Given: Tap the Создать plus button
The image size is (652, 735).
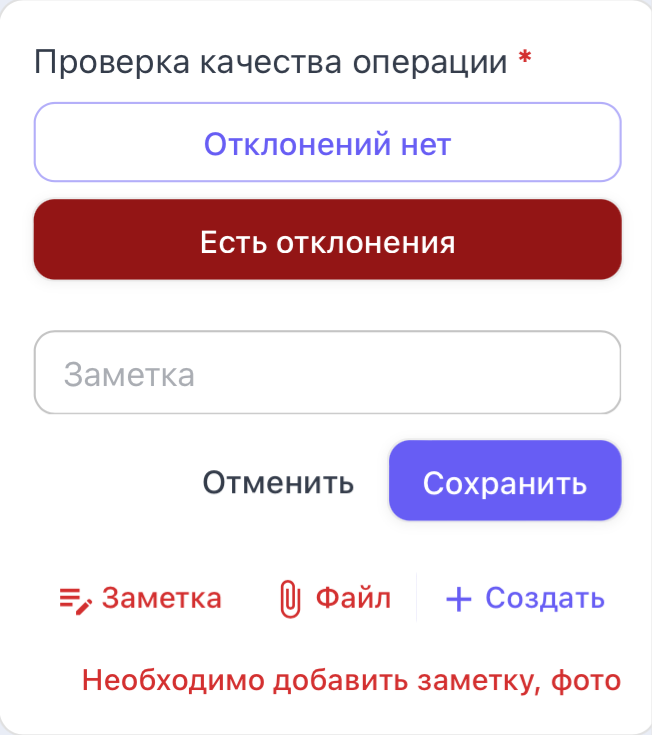Looking at the screenshot, I should click(x=525, y=599).
